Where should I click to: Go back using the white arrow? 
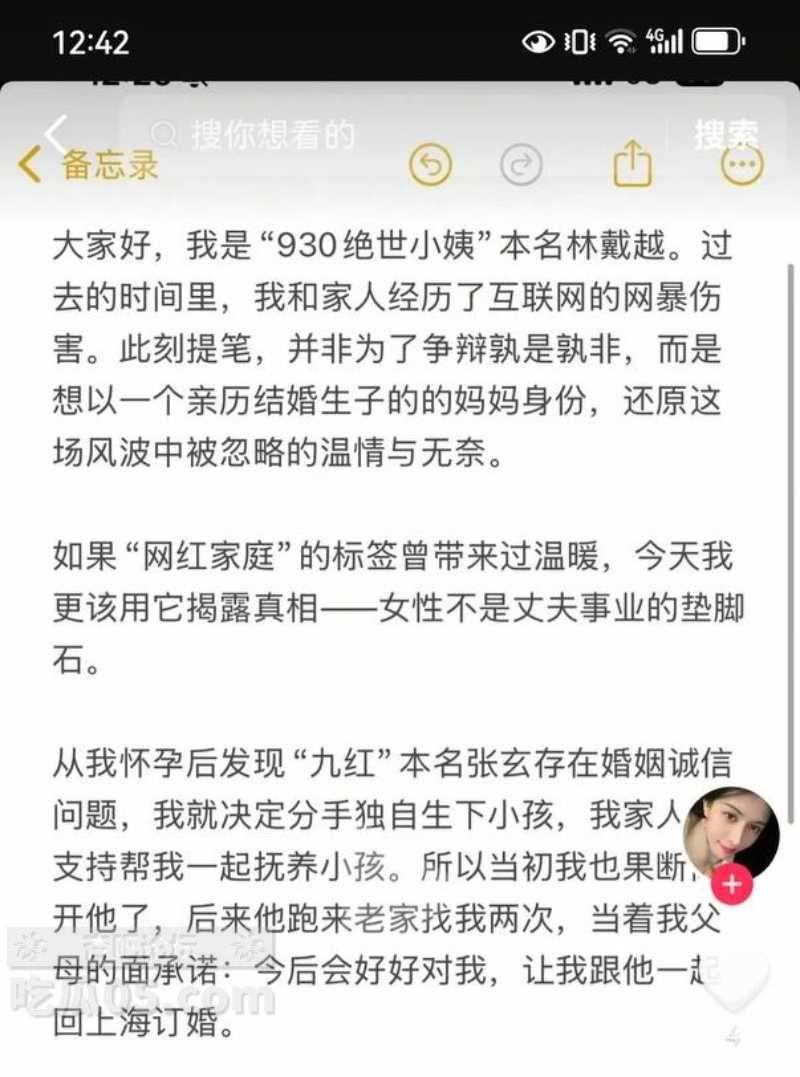(54, 133)
